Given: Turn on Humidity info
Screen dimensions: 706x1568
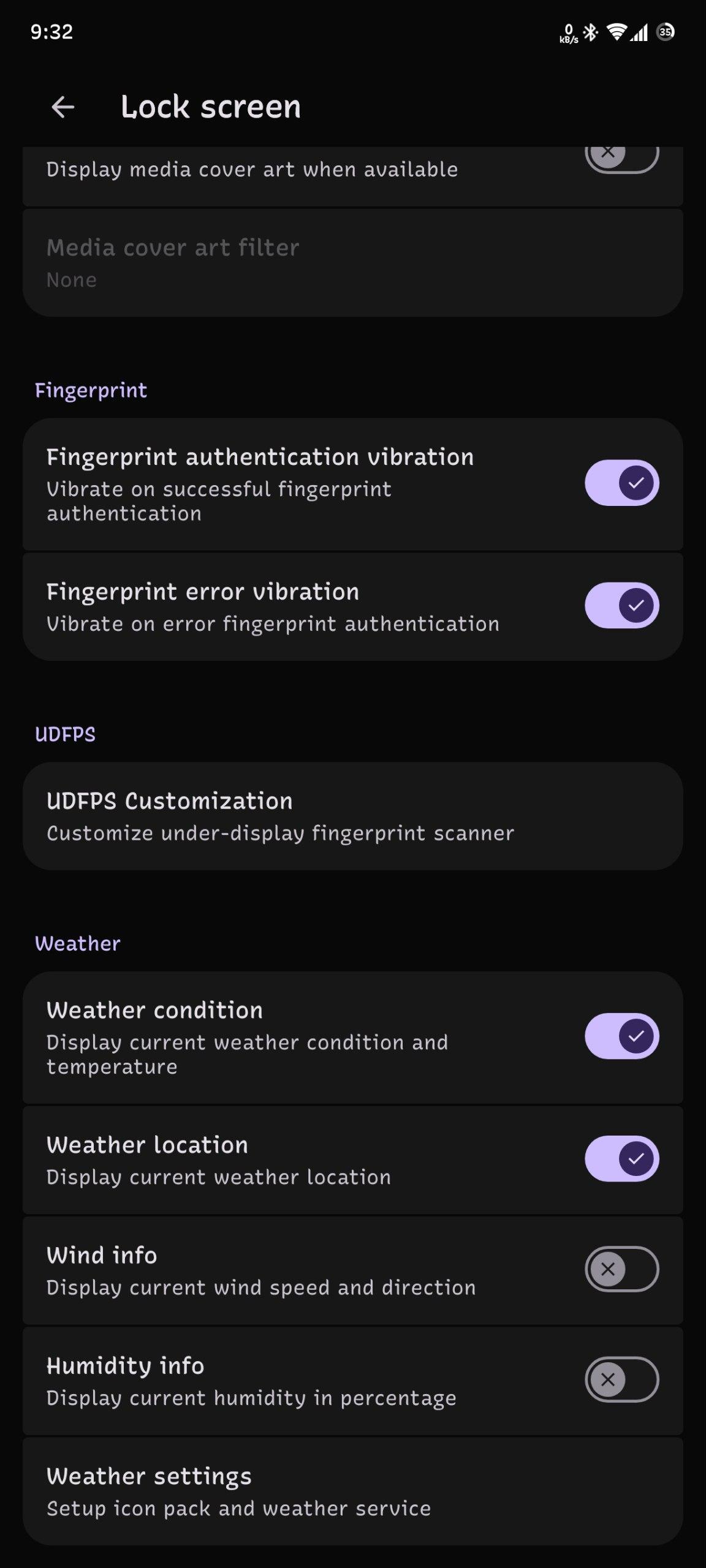Looking at the screenshot, I should (x=621, y=1379).
